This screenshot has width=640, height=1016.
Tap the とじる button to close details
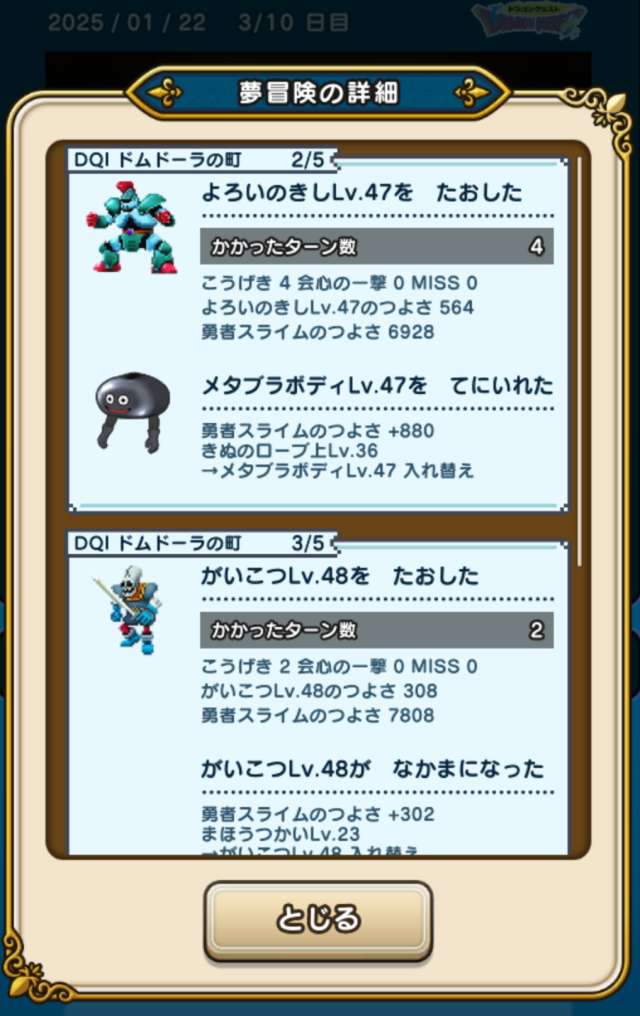[319, 920]
